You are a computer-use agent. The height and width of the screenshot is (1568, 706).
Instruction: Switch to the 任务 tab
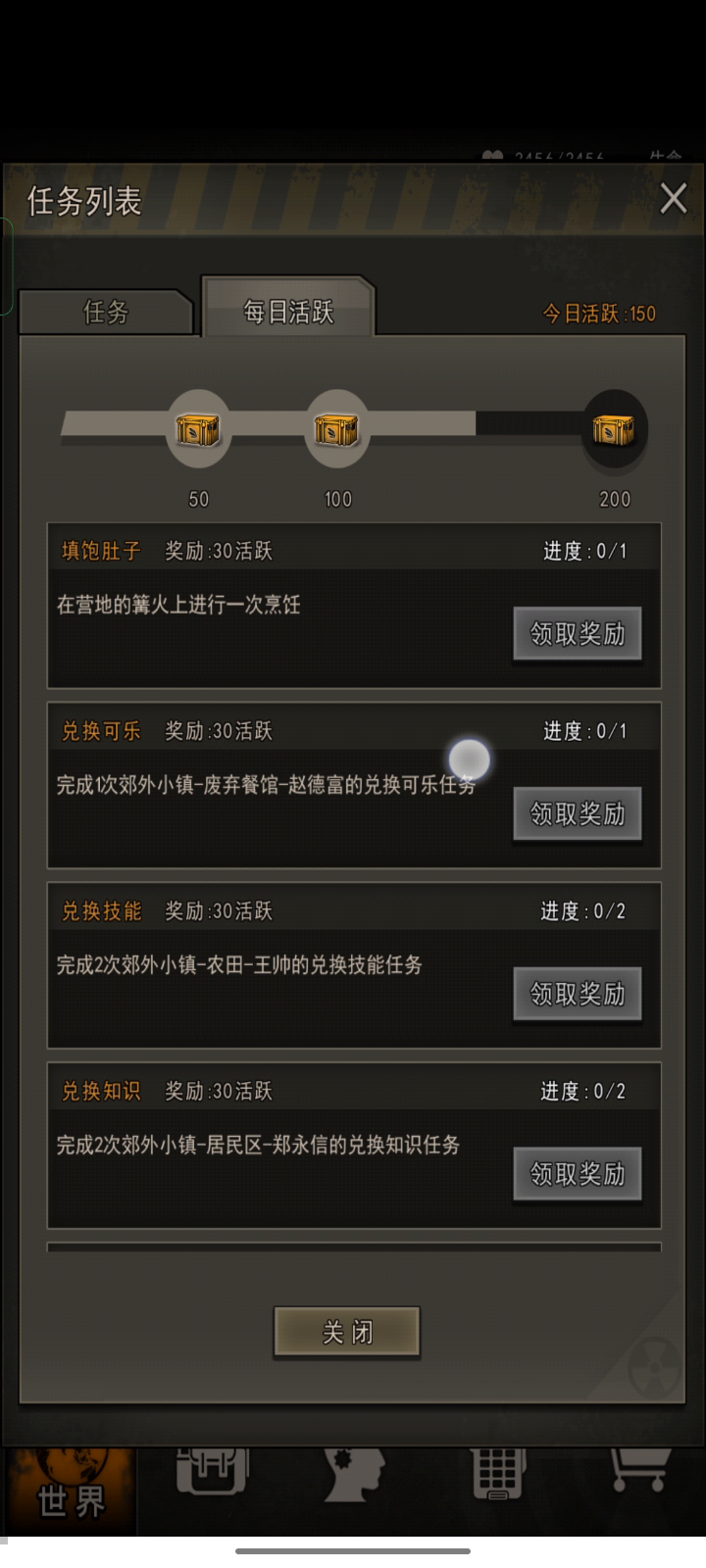pos(106,312)
